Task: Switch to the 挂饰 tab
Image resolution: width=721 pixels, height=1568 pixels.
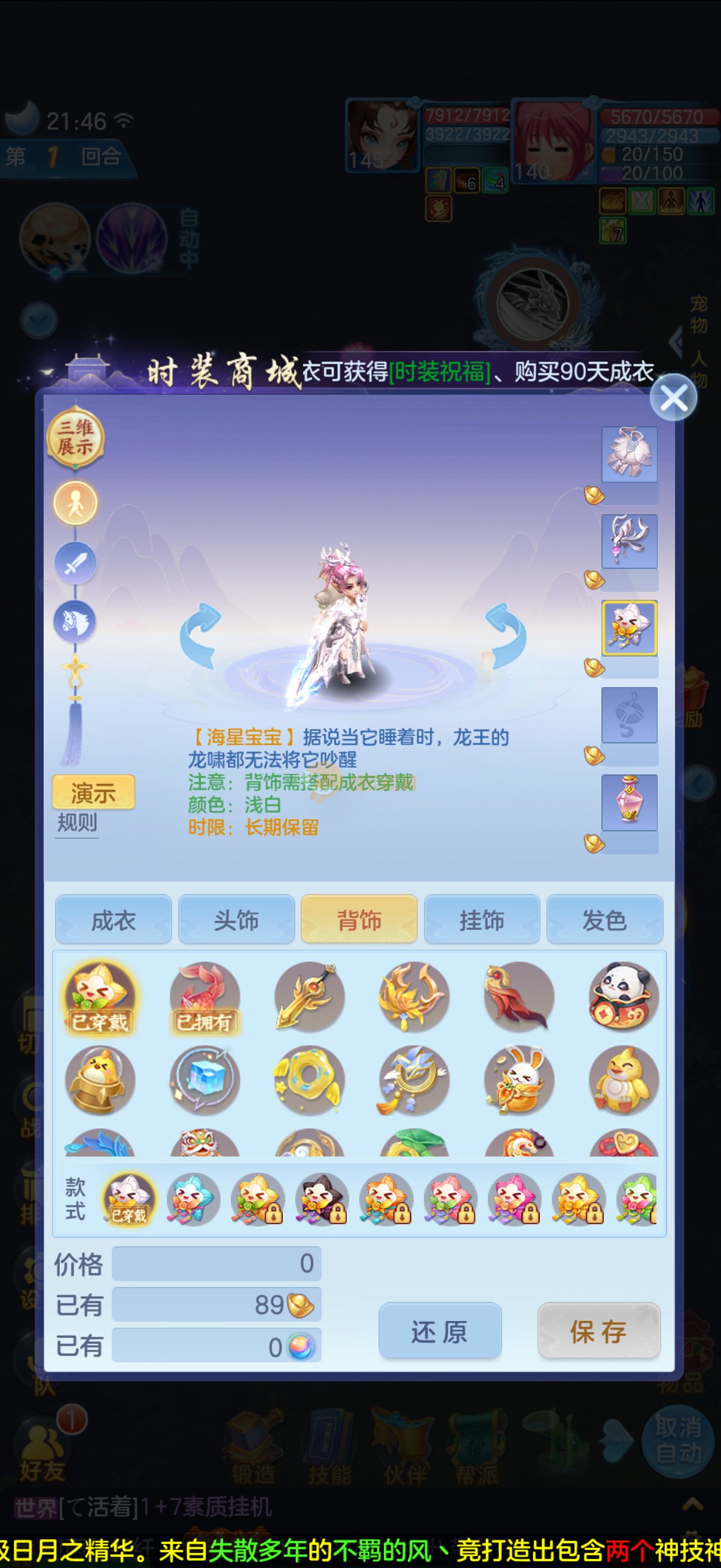Action: (481, 920)
